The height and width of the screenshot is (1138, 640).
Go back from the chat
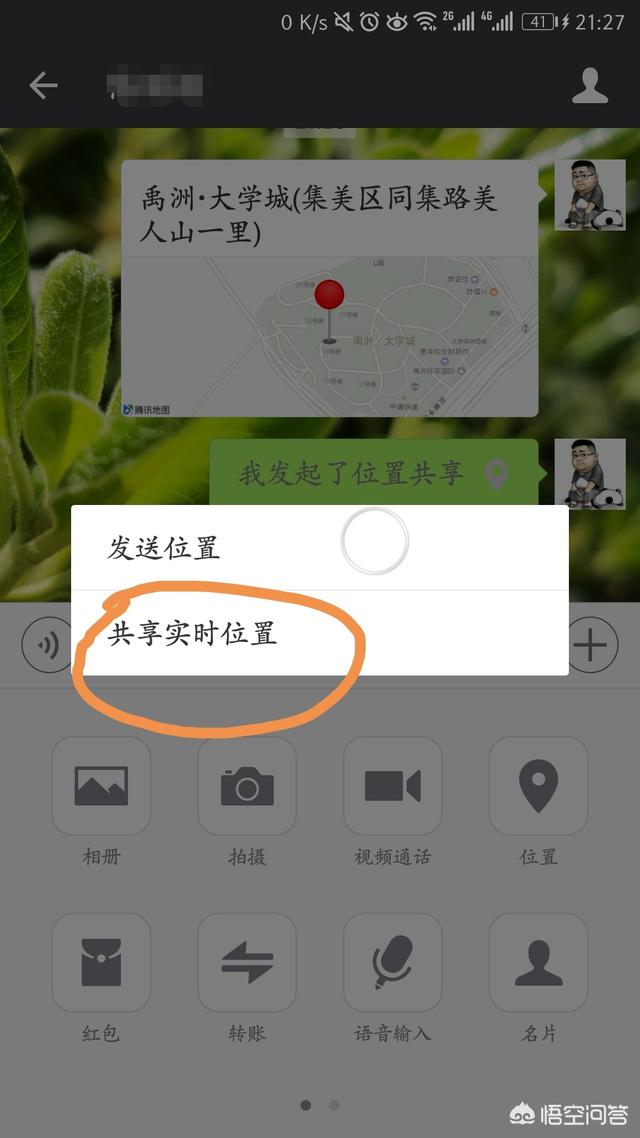click(43, 86)
